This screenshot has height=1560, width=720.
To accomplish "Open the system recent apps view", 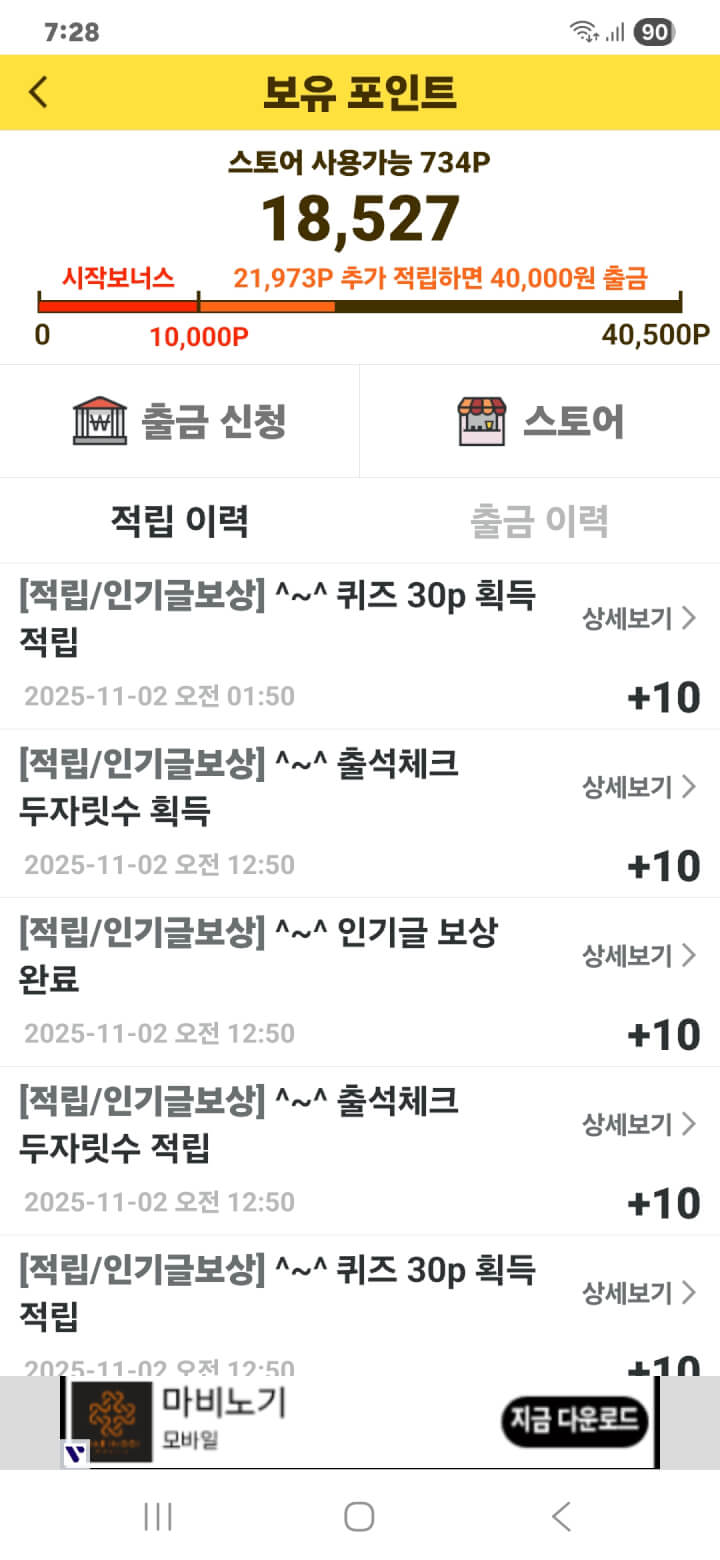I will tap(158, 1516).
